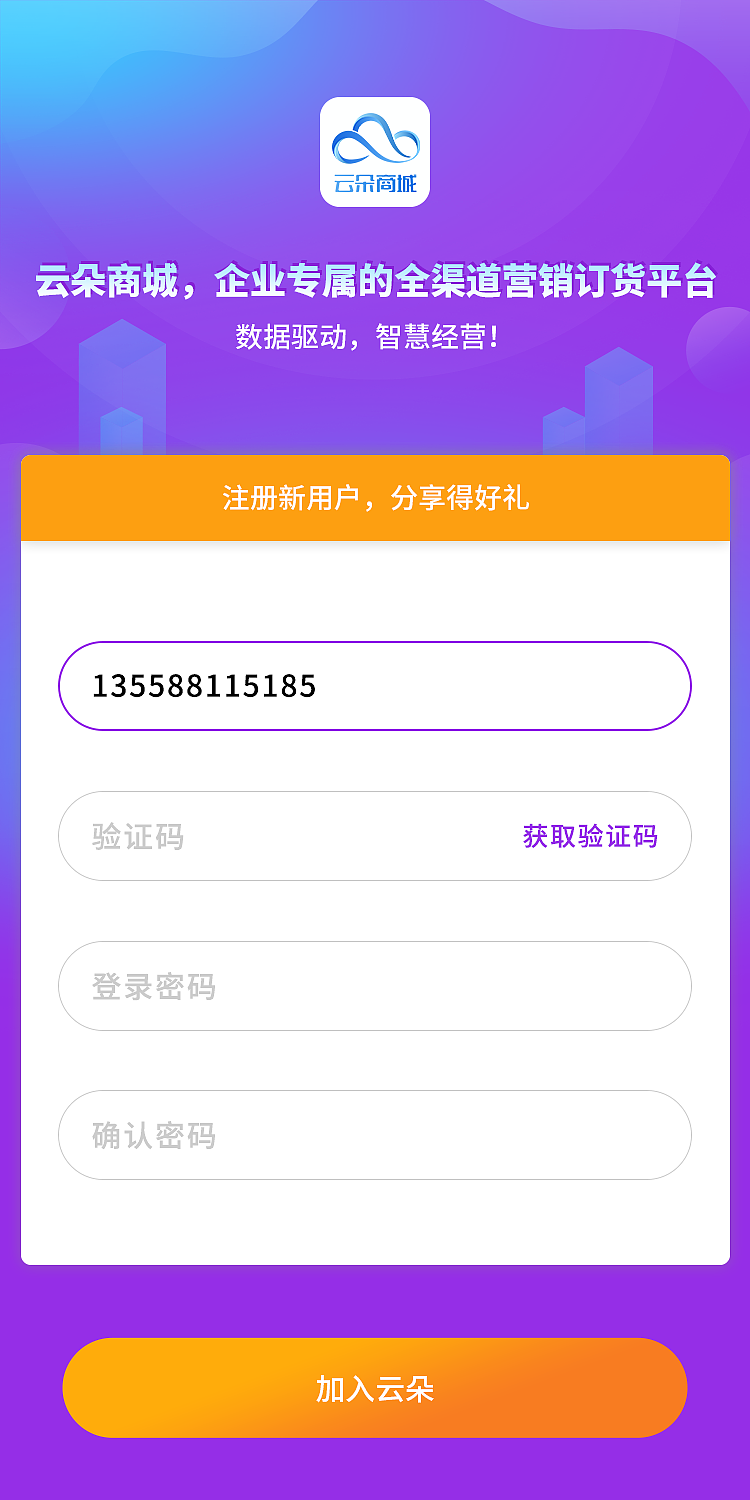Focus the 确认密码 confirmation field

pos(374,1135)
